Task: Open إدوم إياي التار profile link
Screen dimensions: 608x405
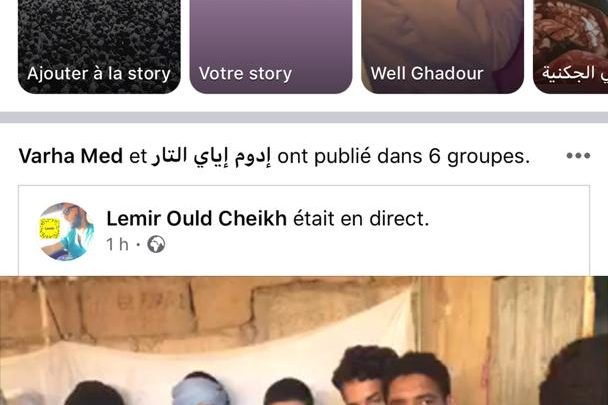Action: (213, 156)
